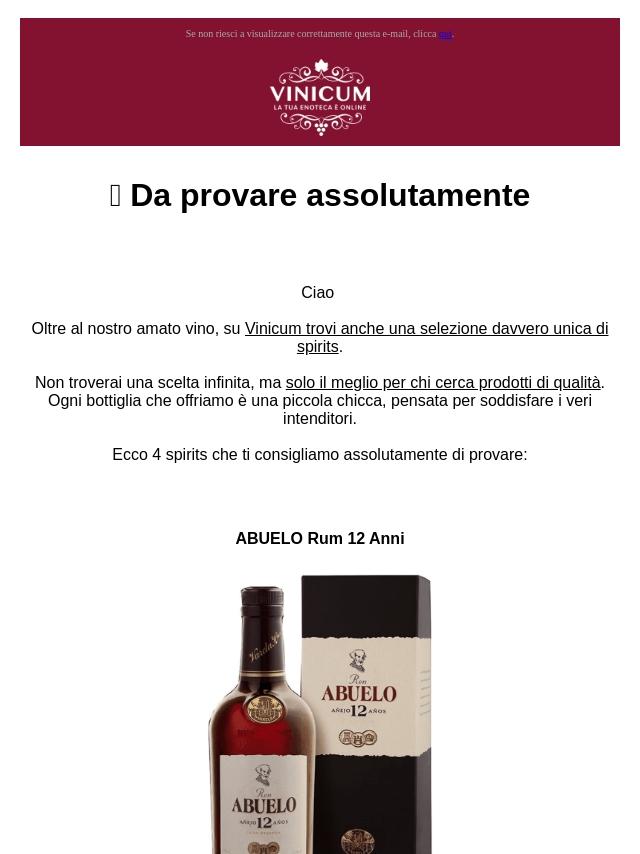Open the Vinicum spirits selection link
This screenshot has height=854, width=640.
[426, 337]
